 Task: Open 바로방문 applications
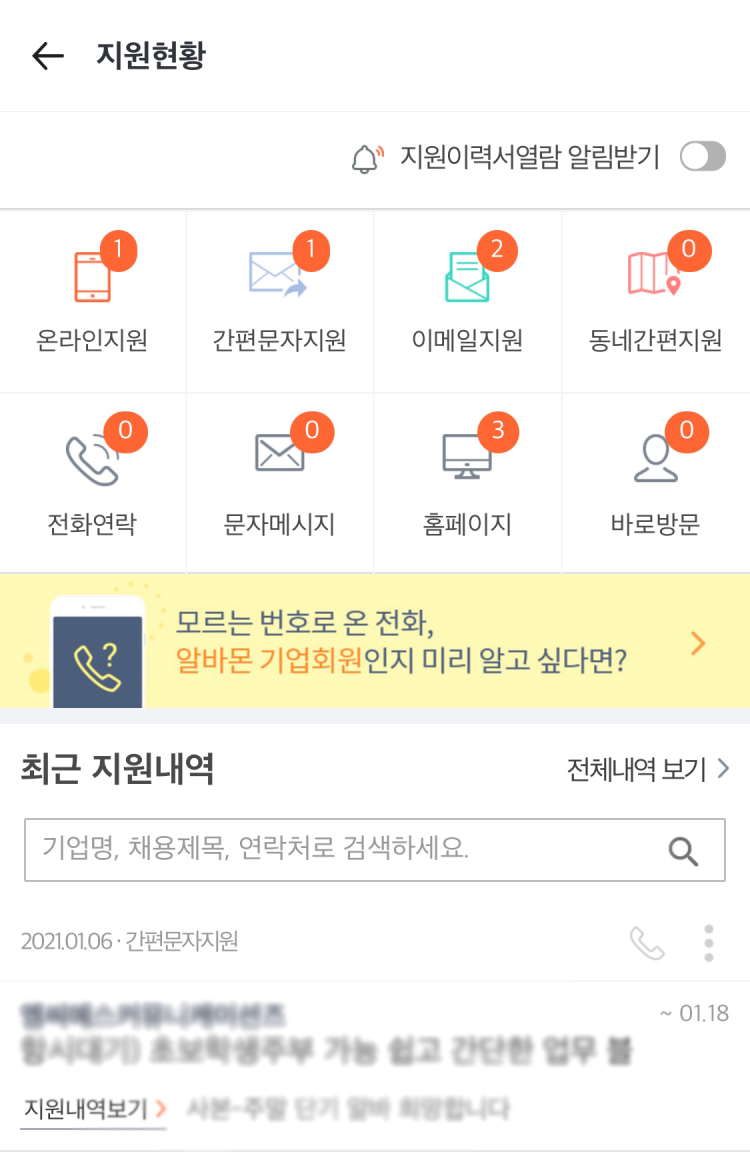(x=655, y=483)
